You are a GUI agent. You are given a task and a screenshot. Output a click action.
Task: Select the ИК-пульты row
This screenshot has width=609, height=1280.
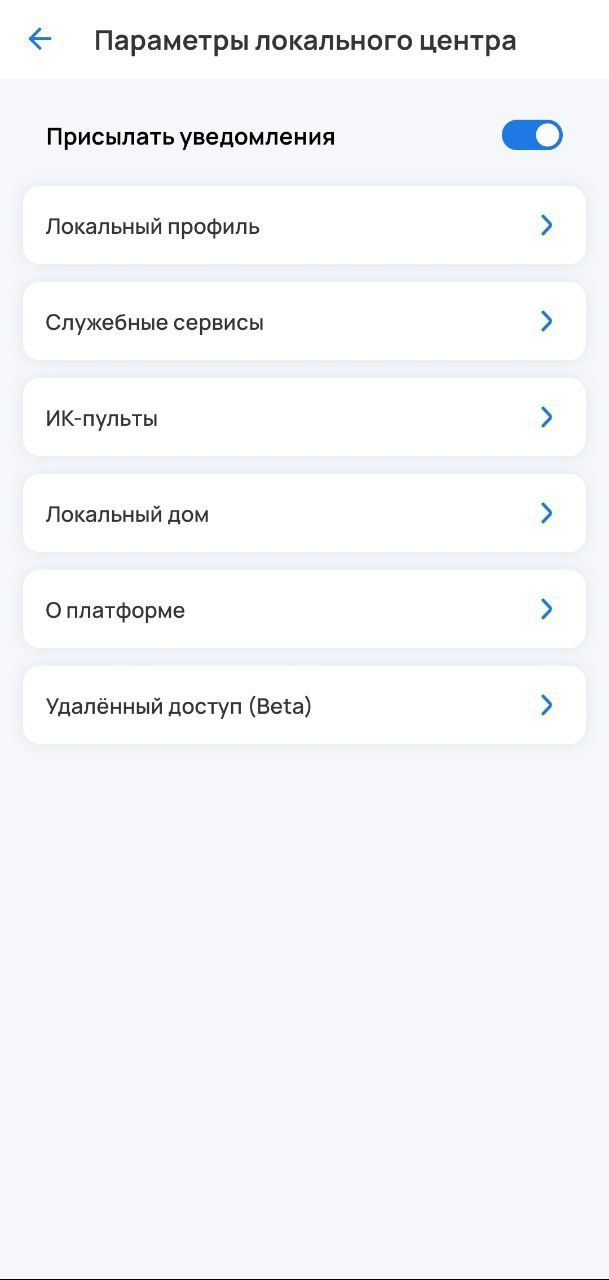tap(304, 417)
